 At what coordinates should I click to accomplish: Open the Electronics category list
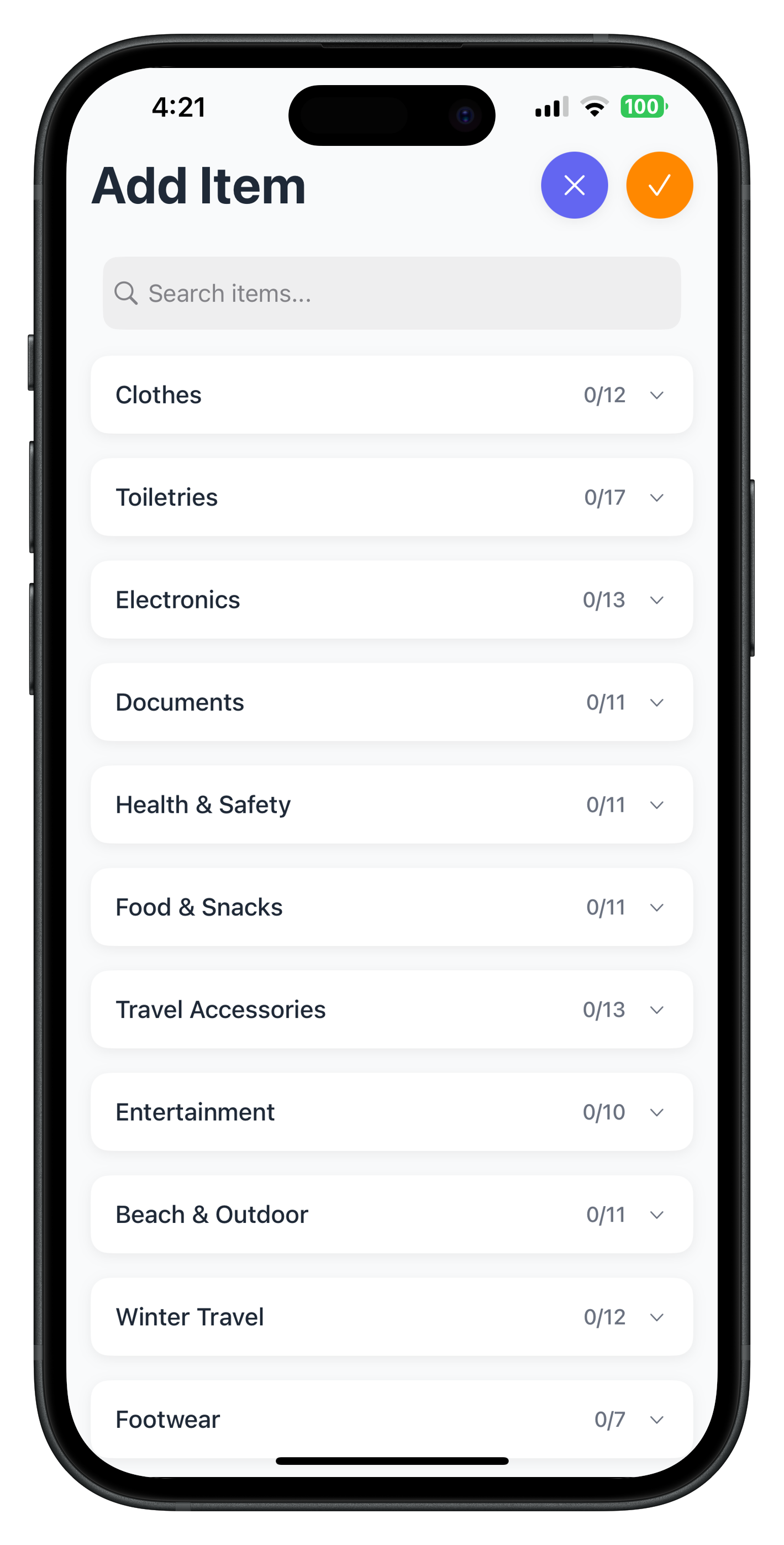[x=392, y=600]
